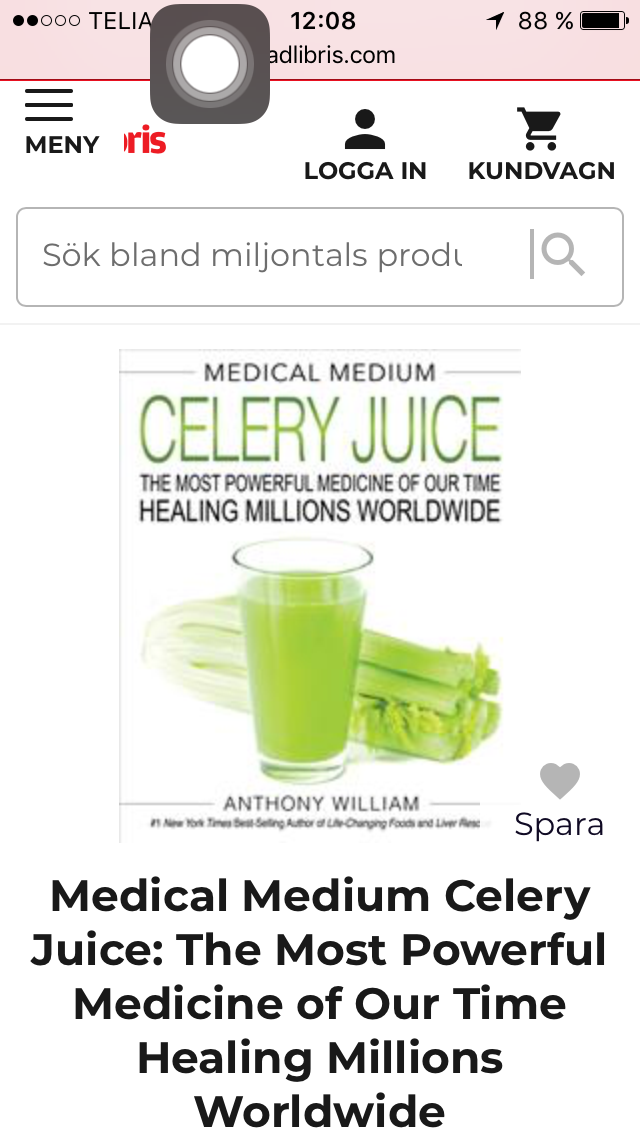Open the Adlibris logo home link
The image size is (640, 1136).
point(146,140)
